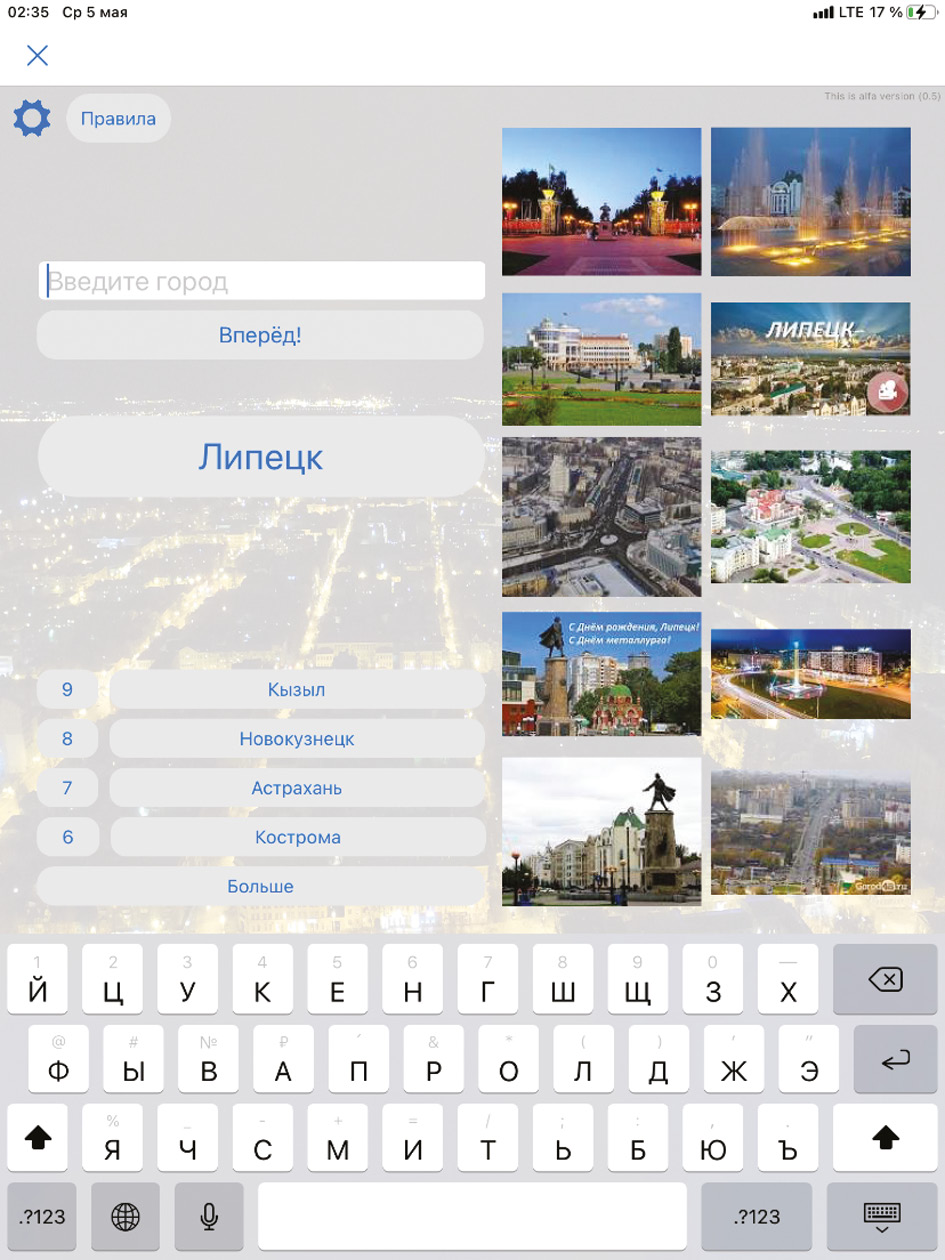Delete a character with the backspace key

coord(884,980)
